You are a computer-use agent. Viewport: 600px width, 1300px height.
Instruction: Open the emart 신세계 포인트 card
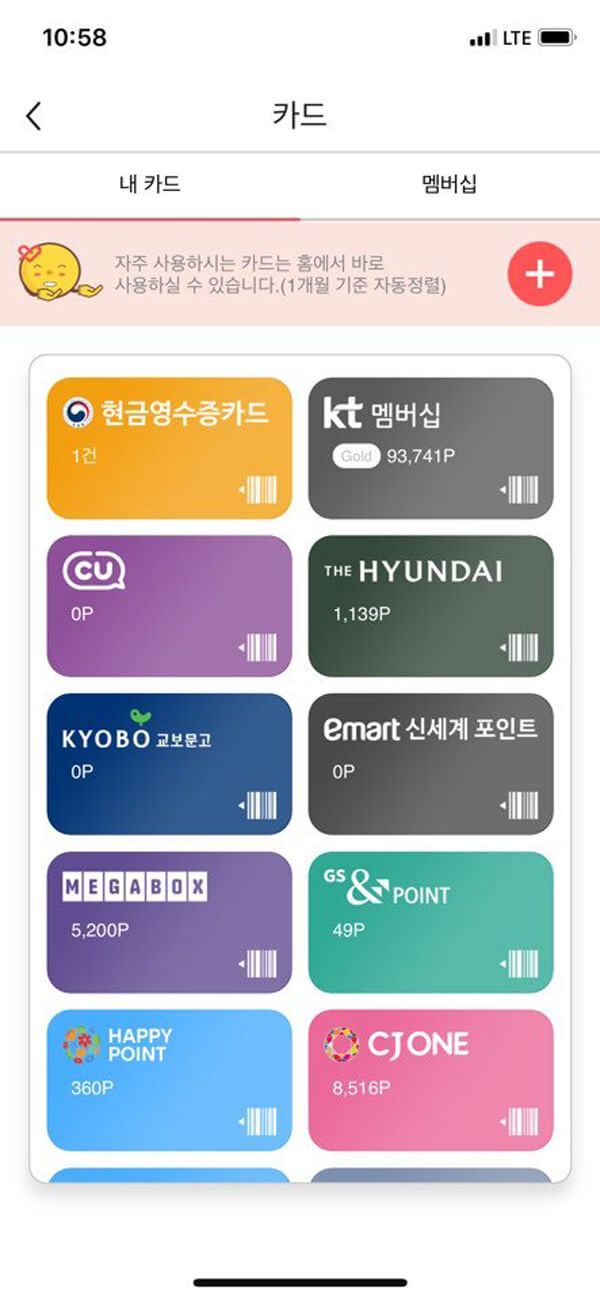coord(430,764)
